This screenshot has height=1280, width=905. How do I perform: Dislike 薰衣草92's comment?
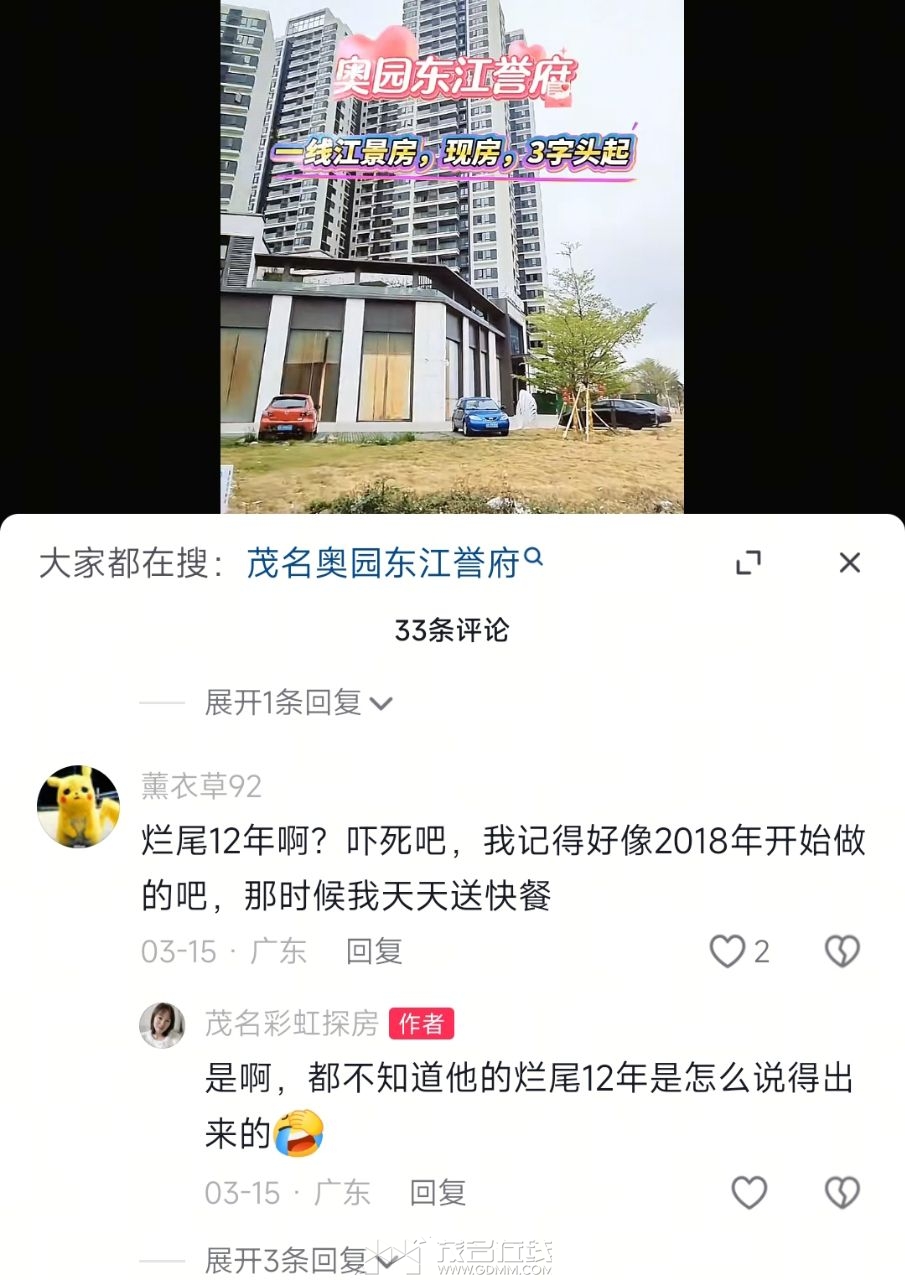[842, 951]
